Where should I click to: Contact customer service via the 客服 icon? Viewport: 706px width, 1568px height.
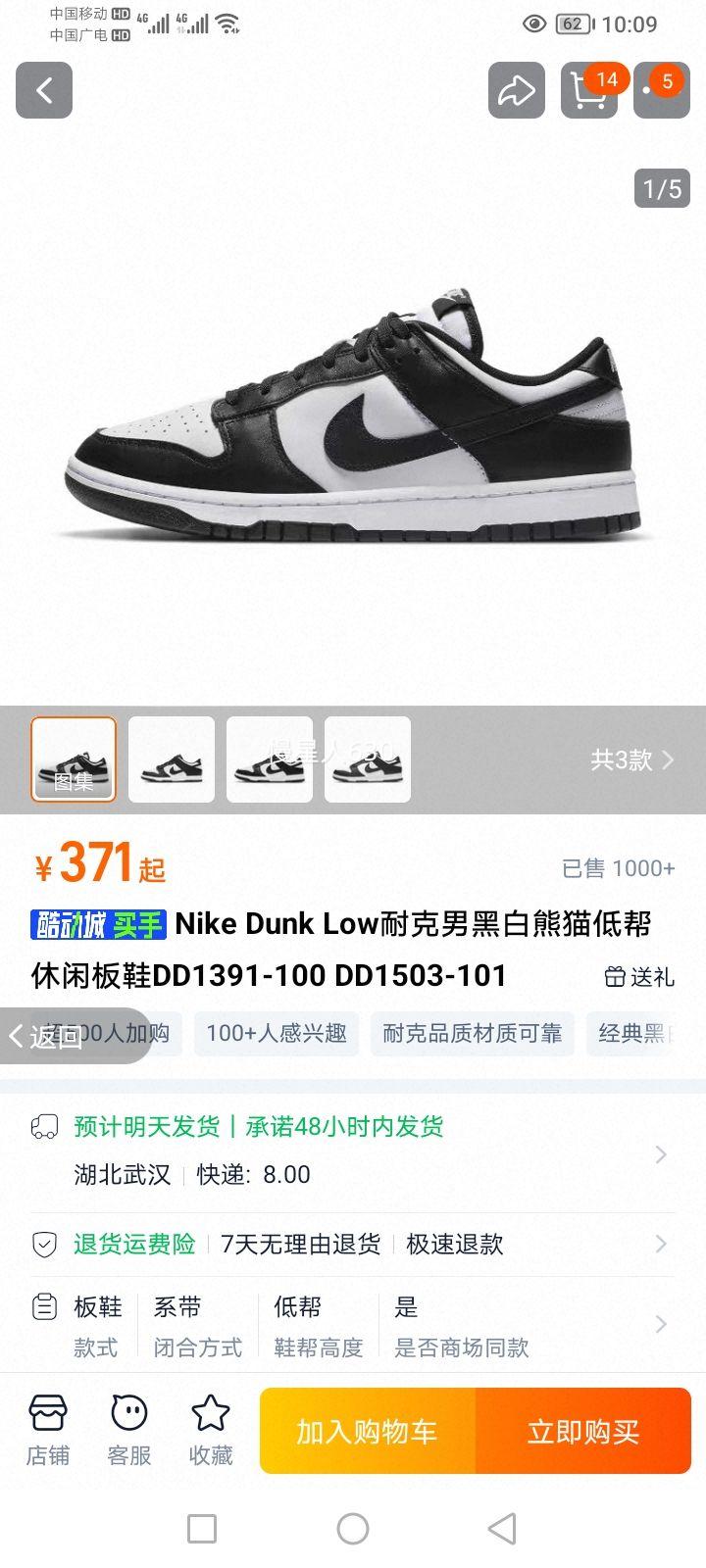coord(129,1428)
